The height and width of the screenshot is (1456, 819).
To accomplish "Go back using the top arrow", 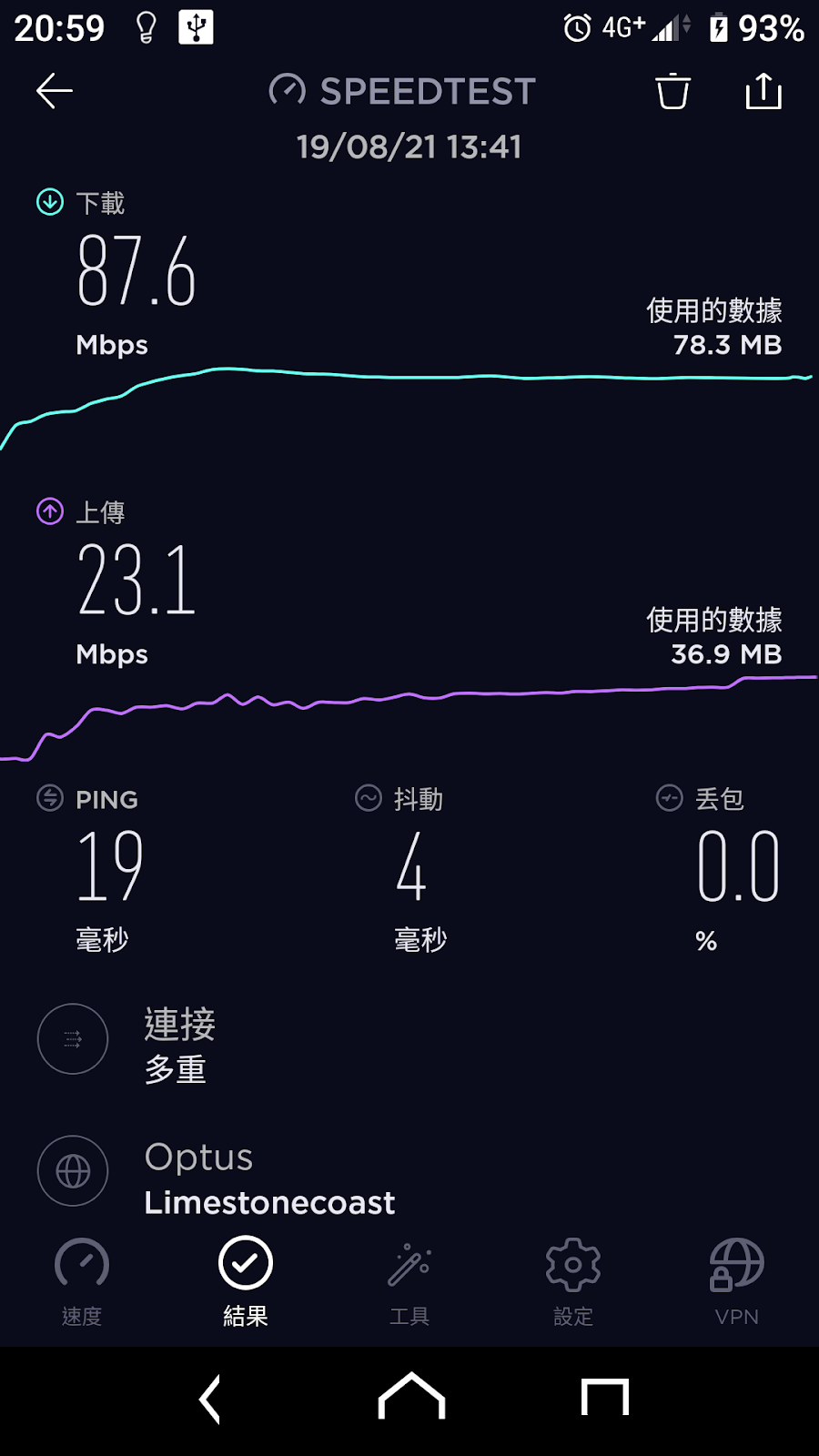I will pos(55,91).
